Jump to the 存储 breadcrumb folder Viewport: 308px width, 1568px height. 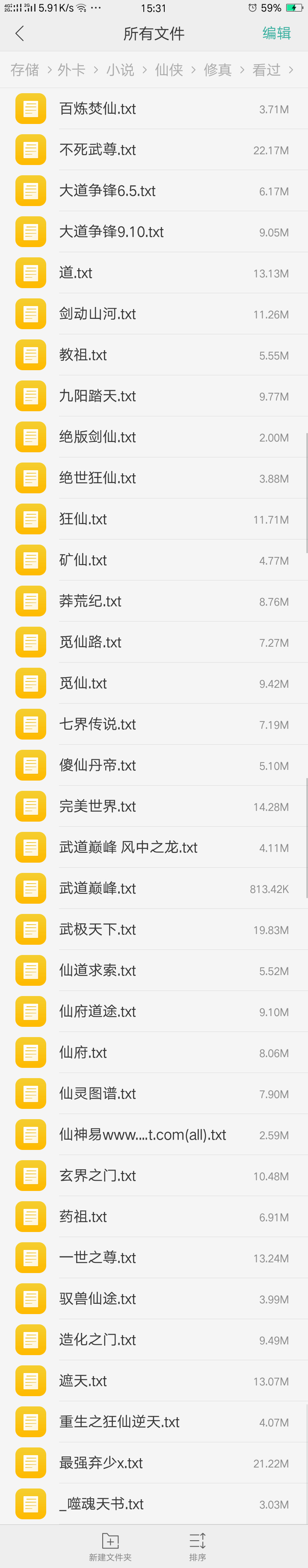point(24,70)
